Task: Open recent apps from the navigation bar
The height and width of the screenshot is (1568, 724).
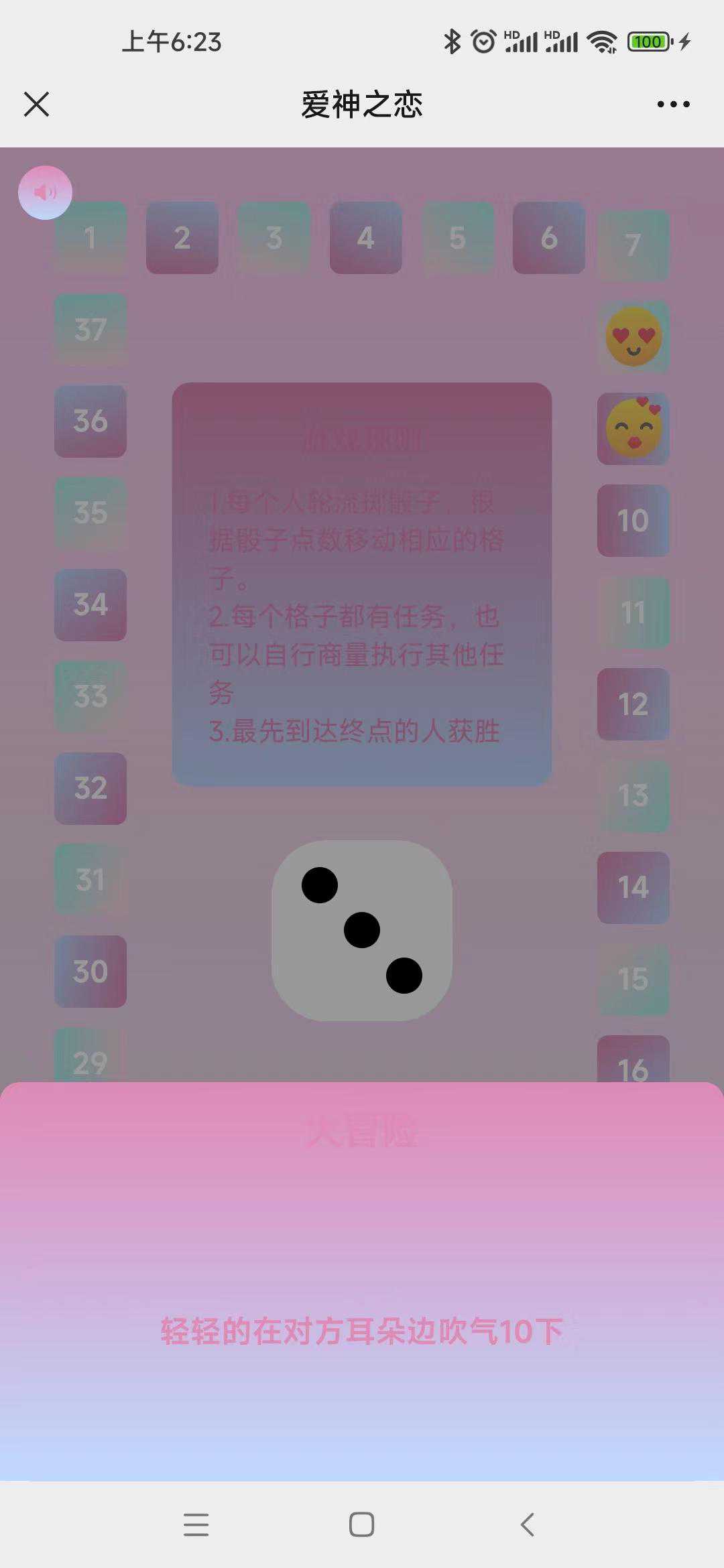Action: 196,1524
